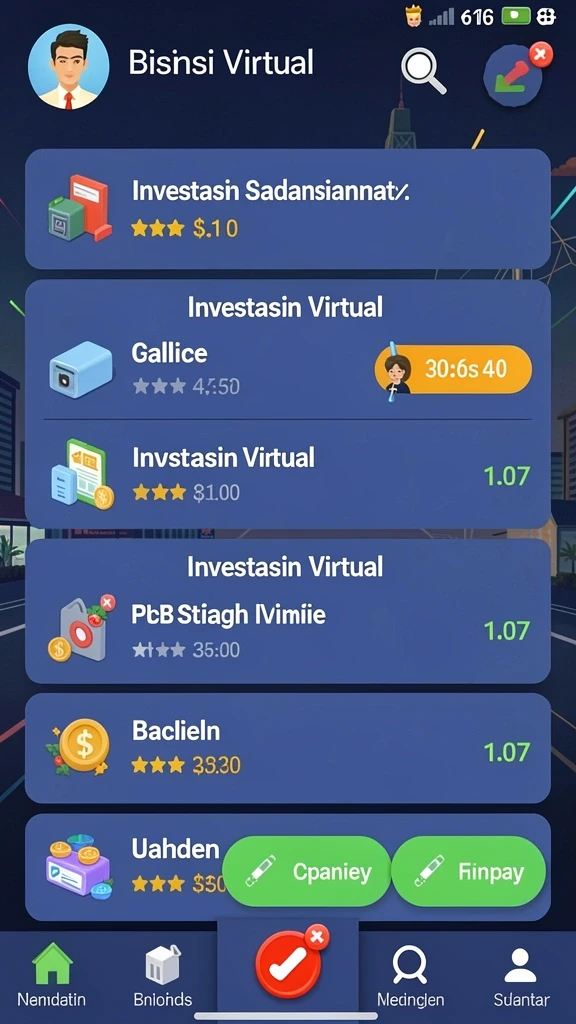Open the arrow icon with red badge

[516, 74]
